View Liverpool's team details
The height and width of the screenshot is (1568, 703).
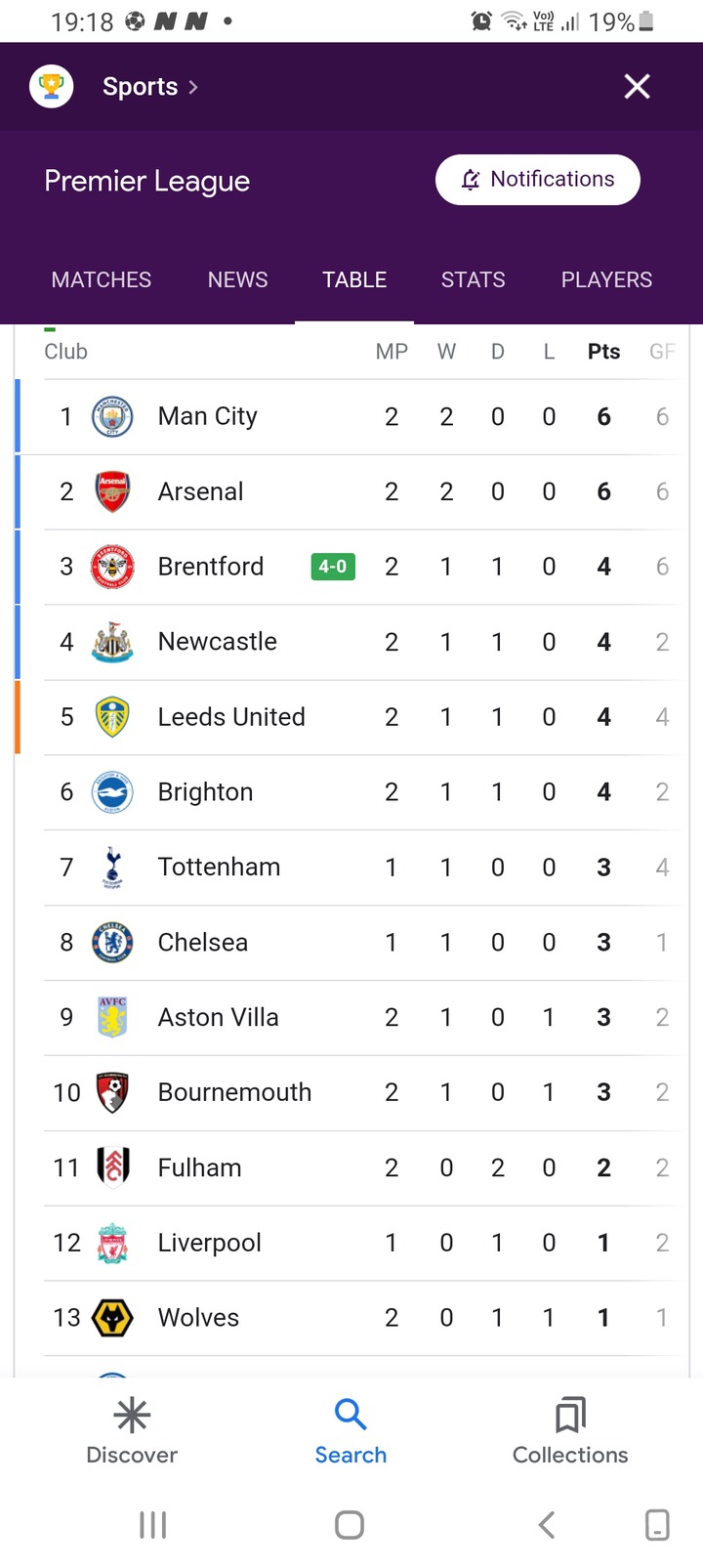click(351, 1244)
